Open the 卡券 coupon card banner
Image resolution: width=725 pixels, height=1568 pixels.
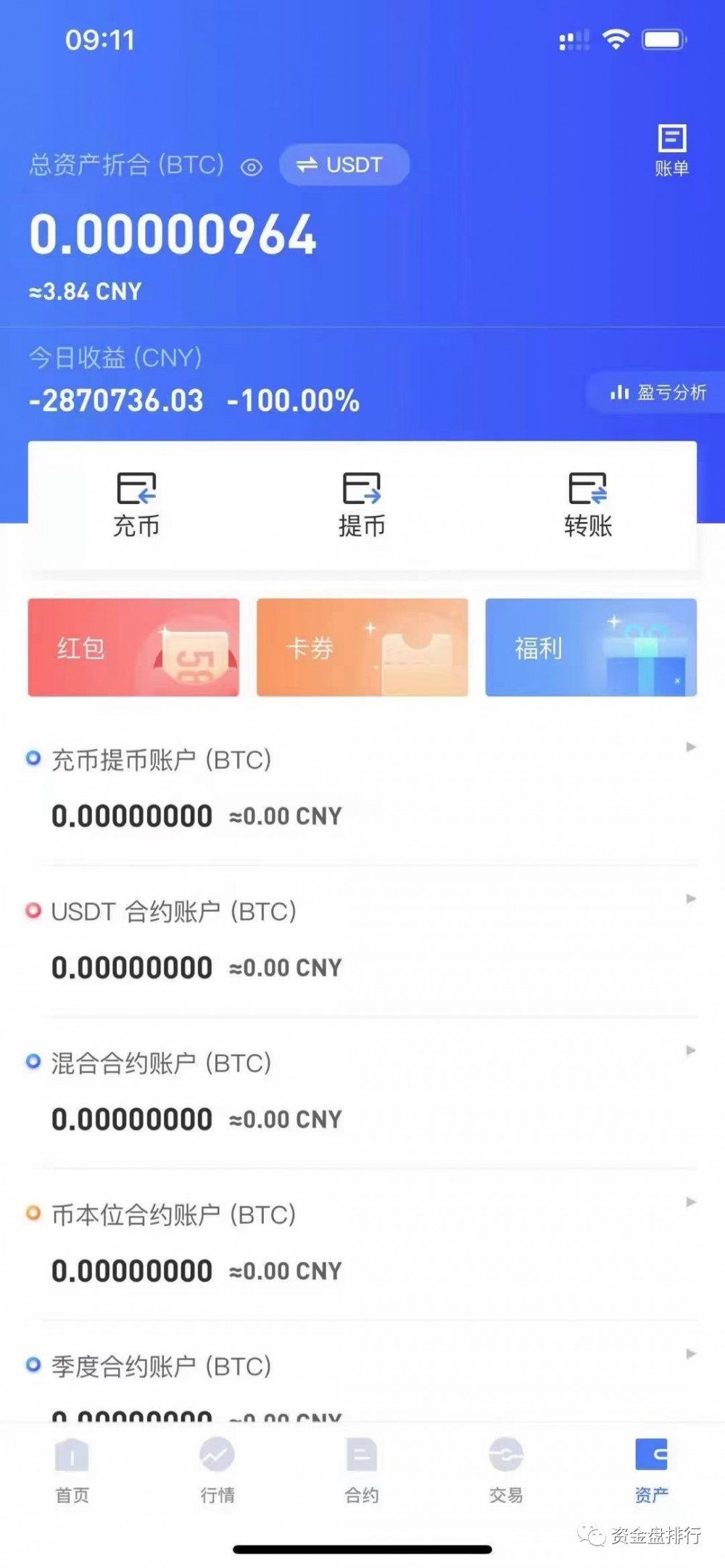point(362,647)
